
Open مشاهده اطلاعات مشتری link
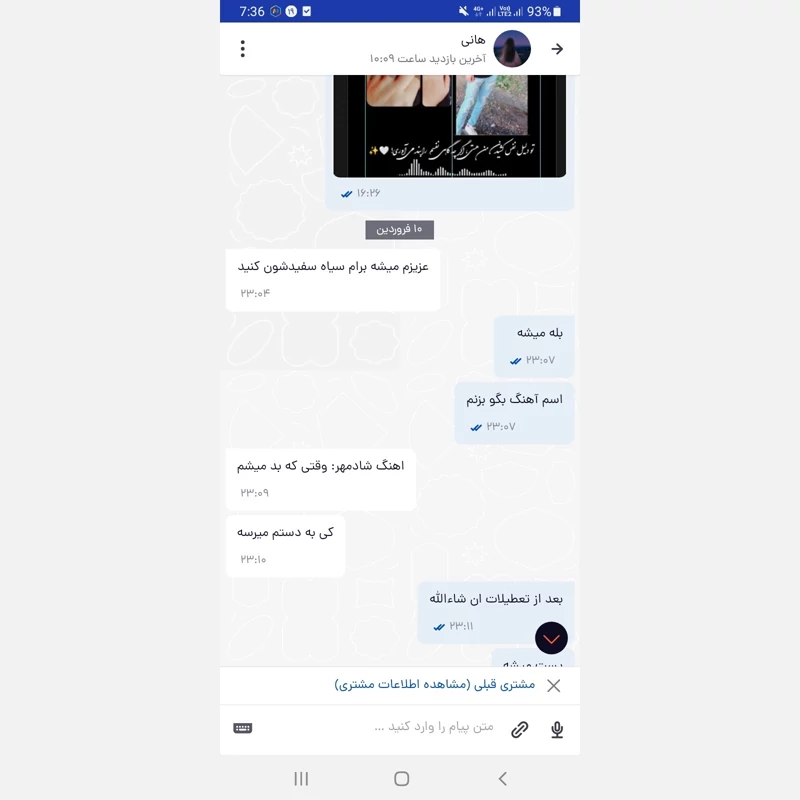coord(435,685)
